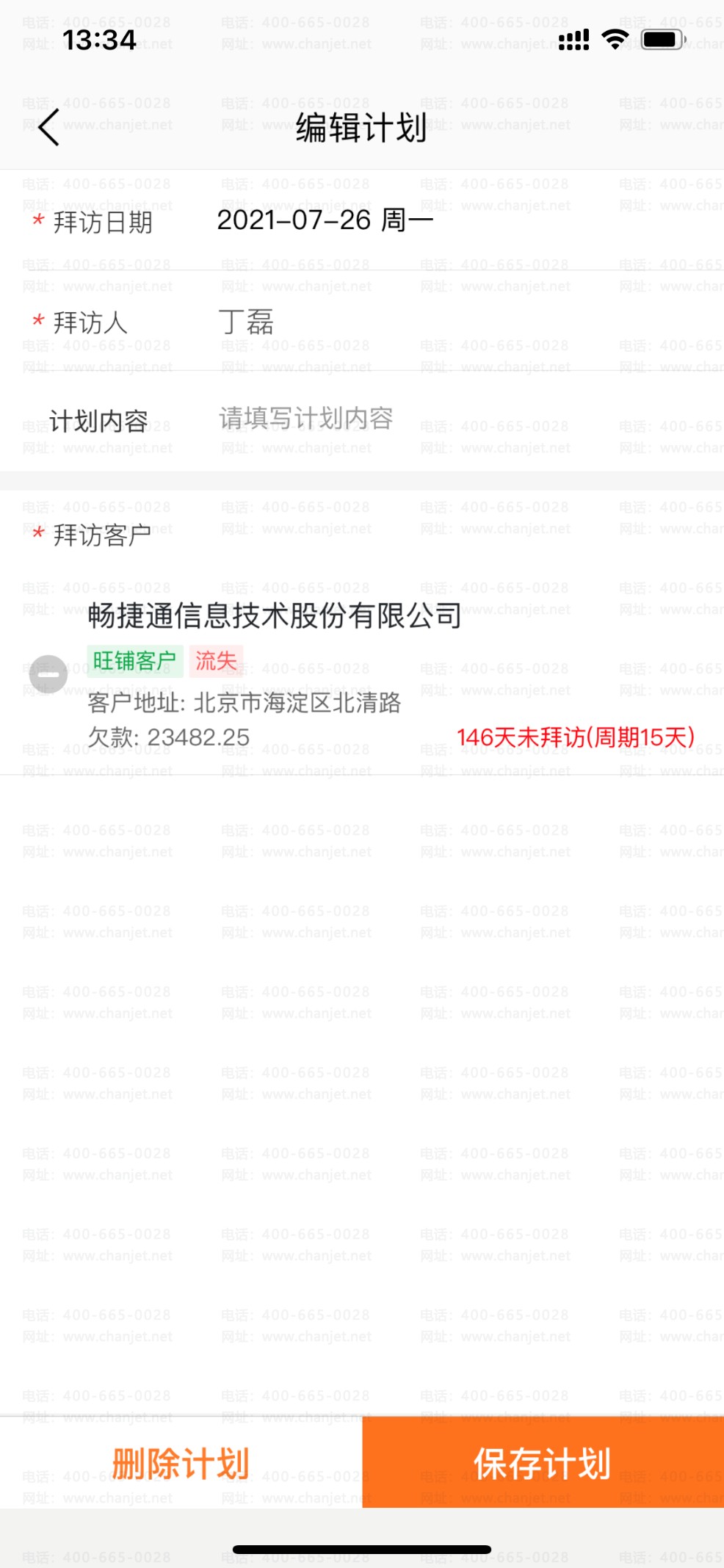Go back from 编辑计划 screen
This screenshot has width=724, height=1568.
pyautogui.click(x=48, y=128)
